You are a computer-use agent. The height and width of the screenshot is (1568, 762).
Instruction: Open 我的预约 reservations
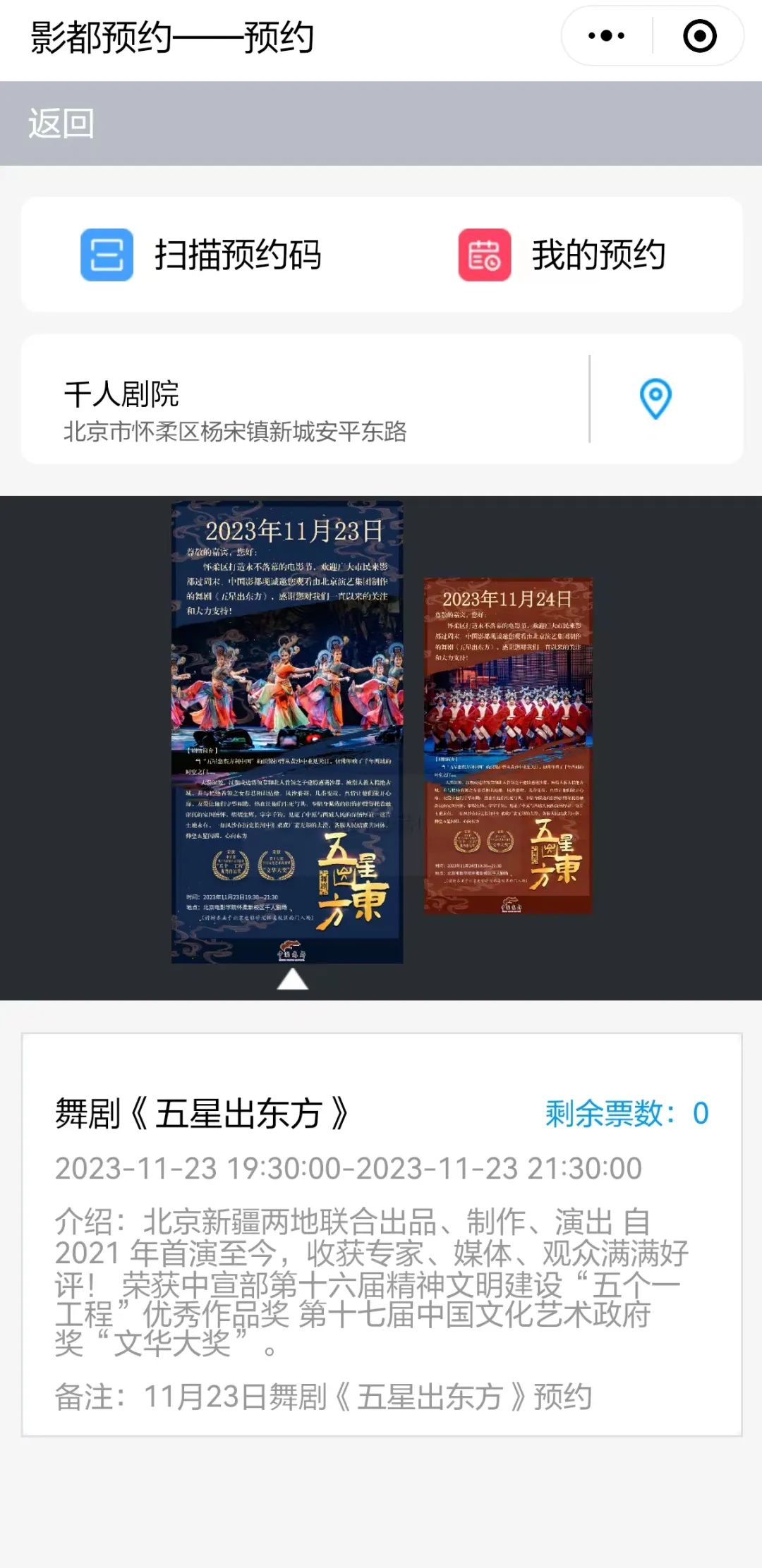tap(562, 255)
